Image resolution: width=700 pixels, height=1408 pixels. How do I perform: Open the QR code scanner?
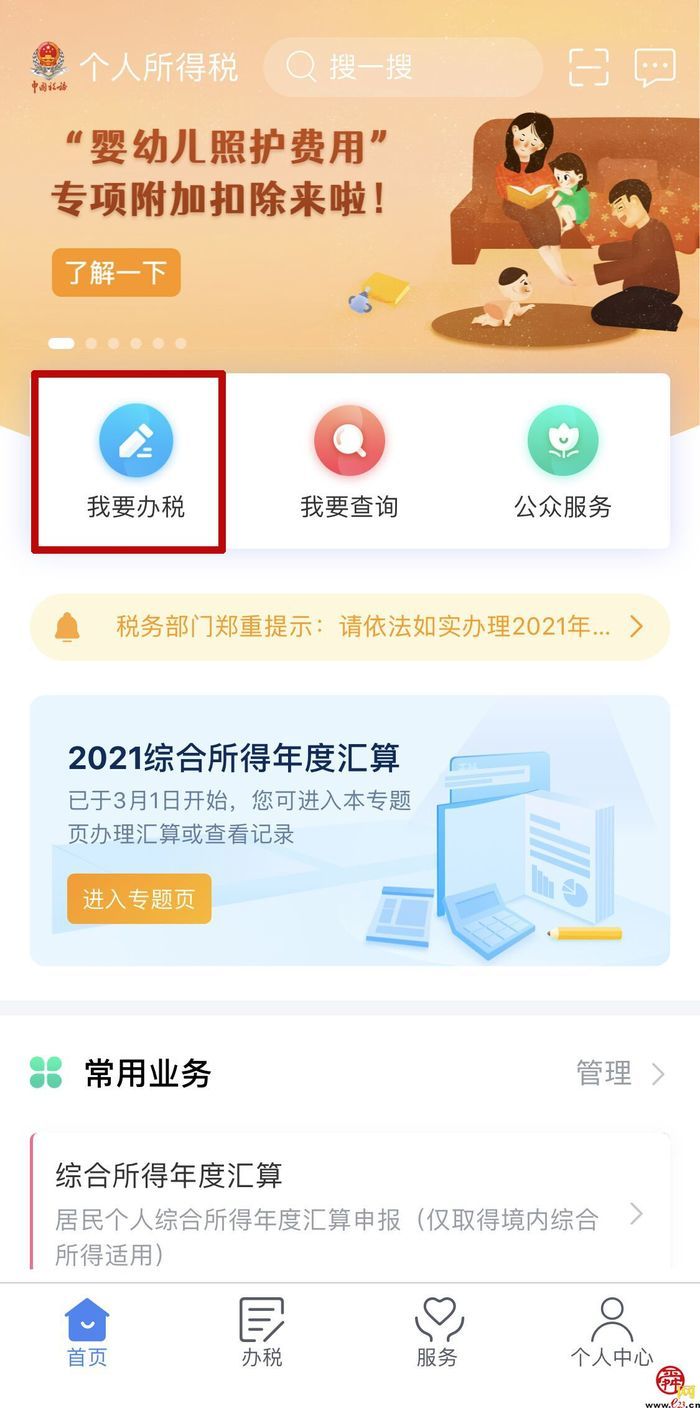point(588,67)
